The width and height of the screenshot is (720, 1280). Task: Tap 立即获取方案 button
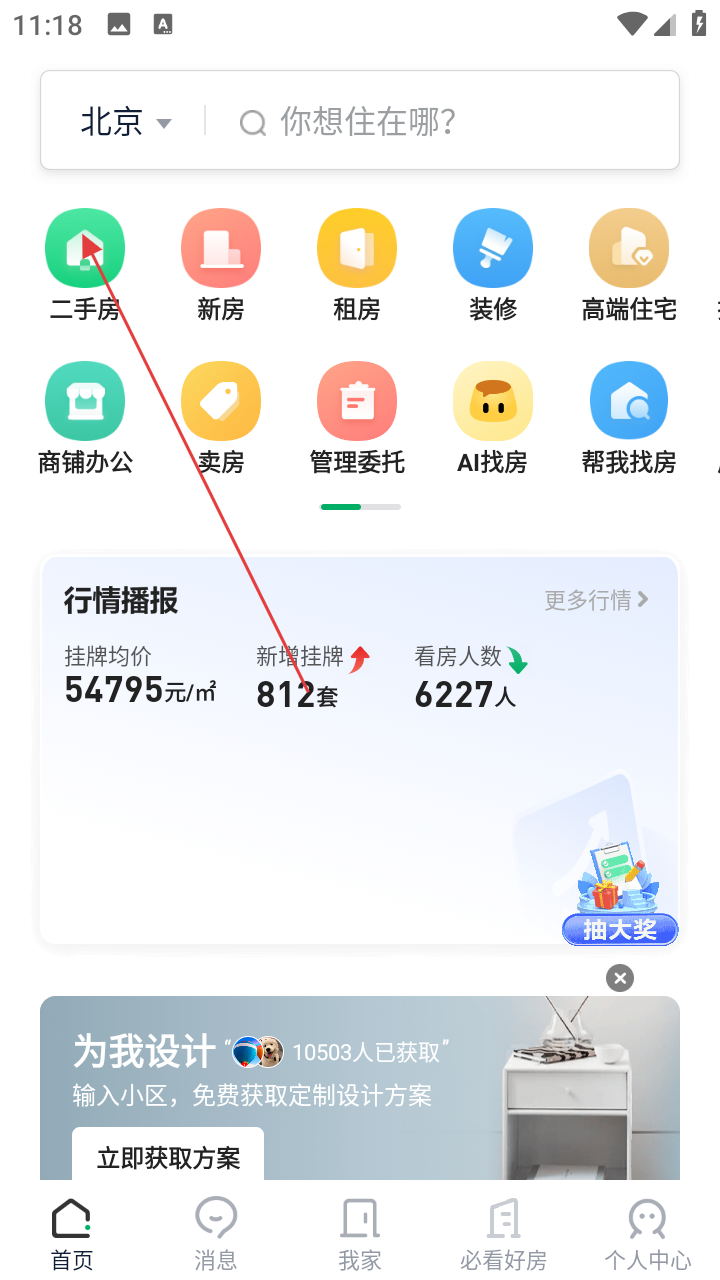(168, 1158)
